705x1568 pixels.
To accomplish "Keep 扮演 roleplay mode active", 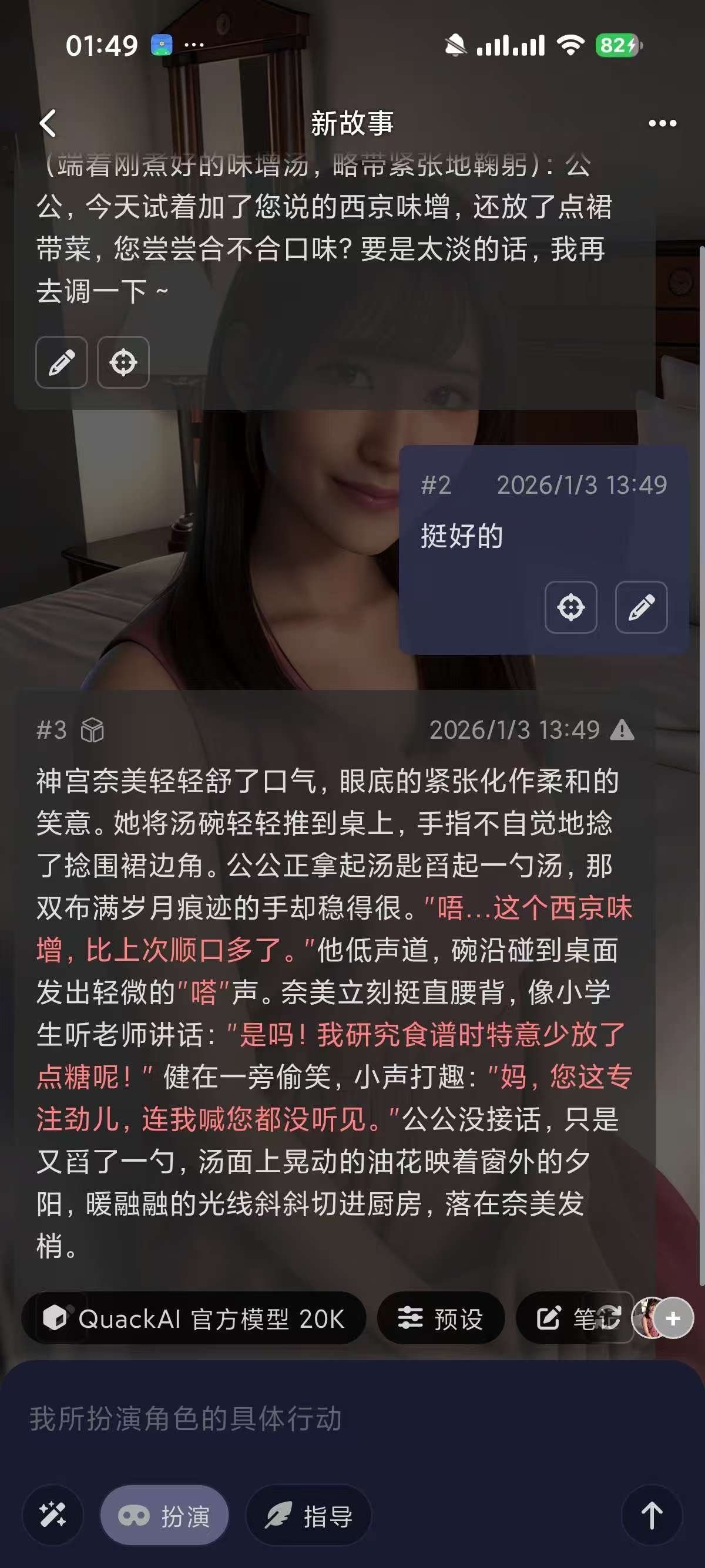I will click(x=164, y=1517).
